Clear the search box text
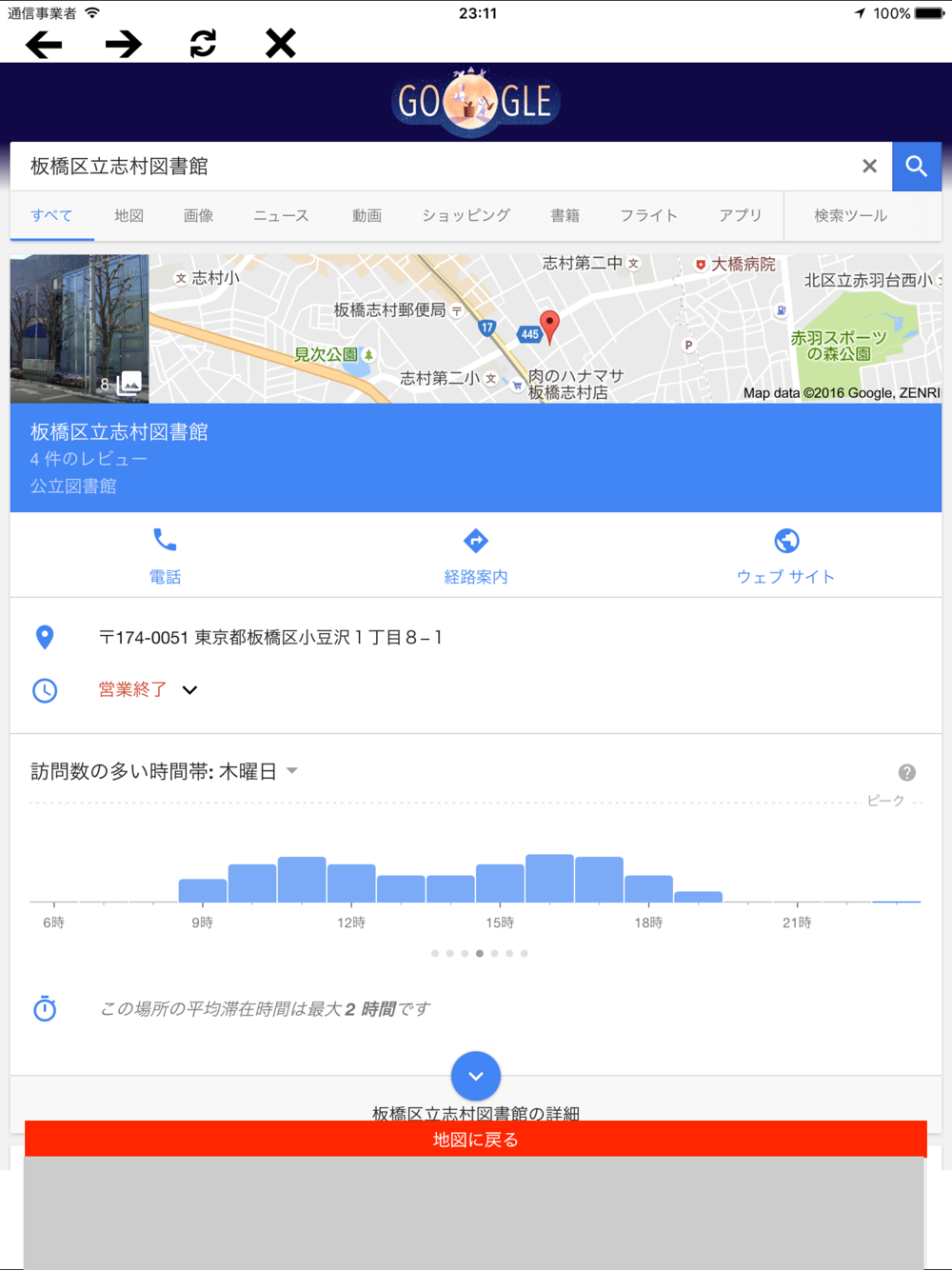 (x=869, y=167)
